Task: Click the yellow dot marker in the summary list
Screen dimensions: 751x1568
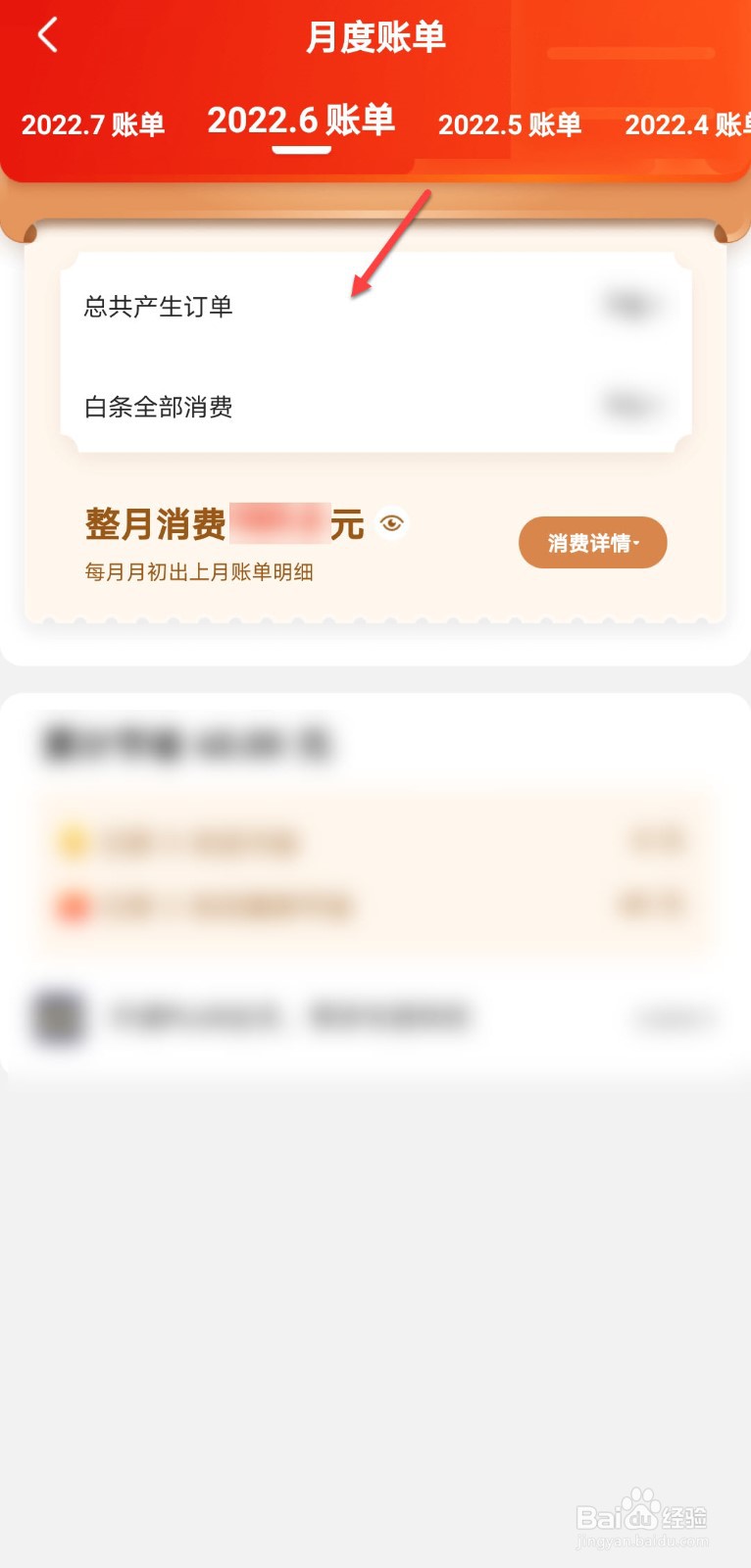Action: click(72, 841)
